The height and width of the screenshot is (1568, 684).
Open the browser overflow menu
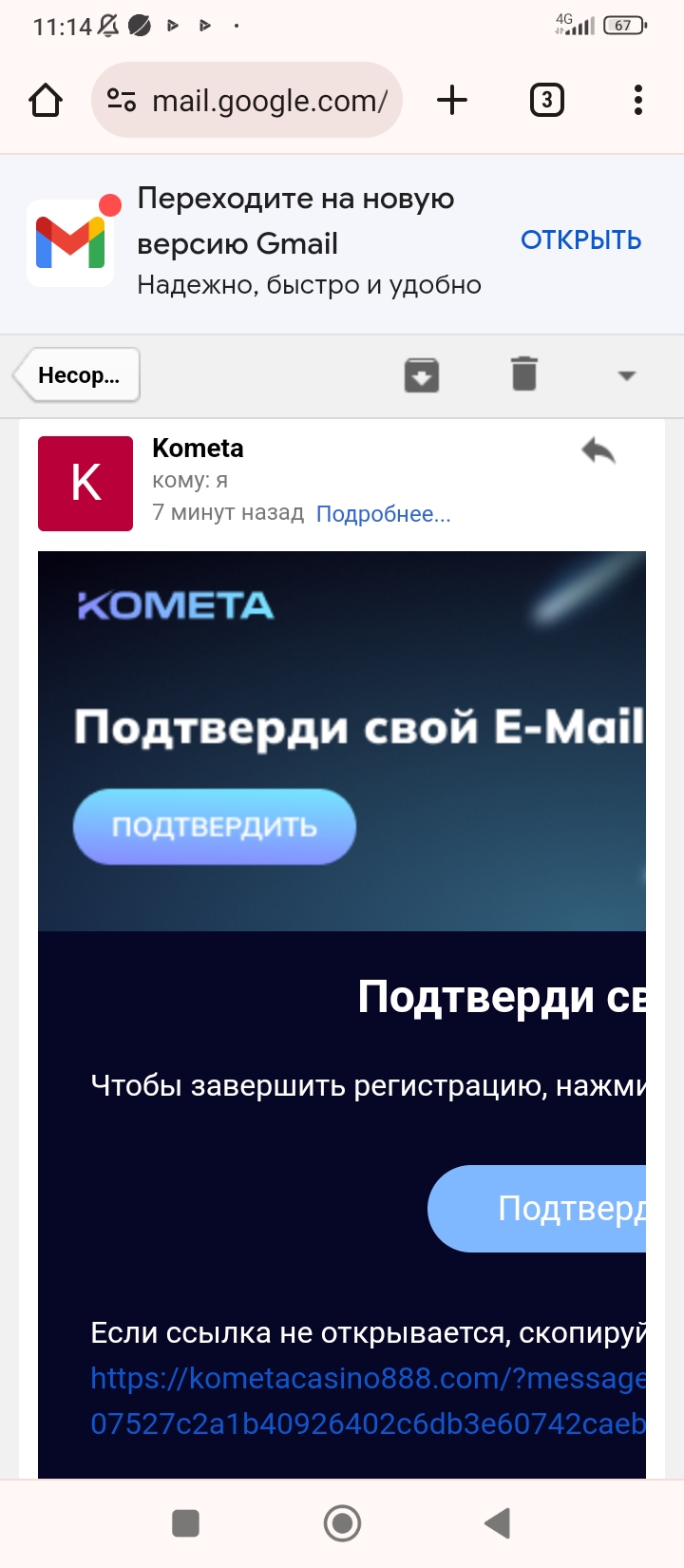(637, 100)
